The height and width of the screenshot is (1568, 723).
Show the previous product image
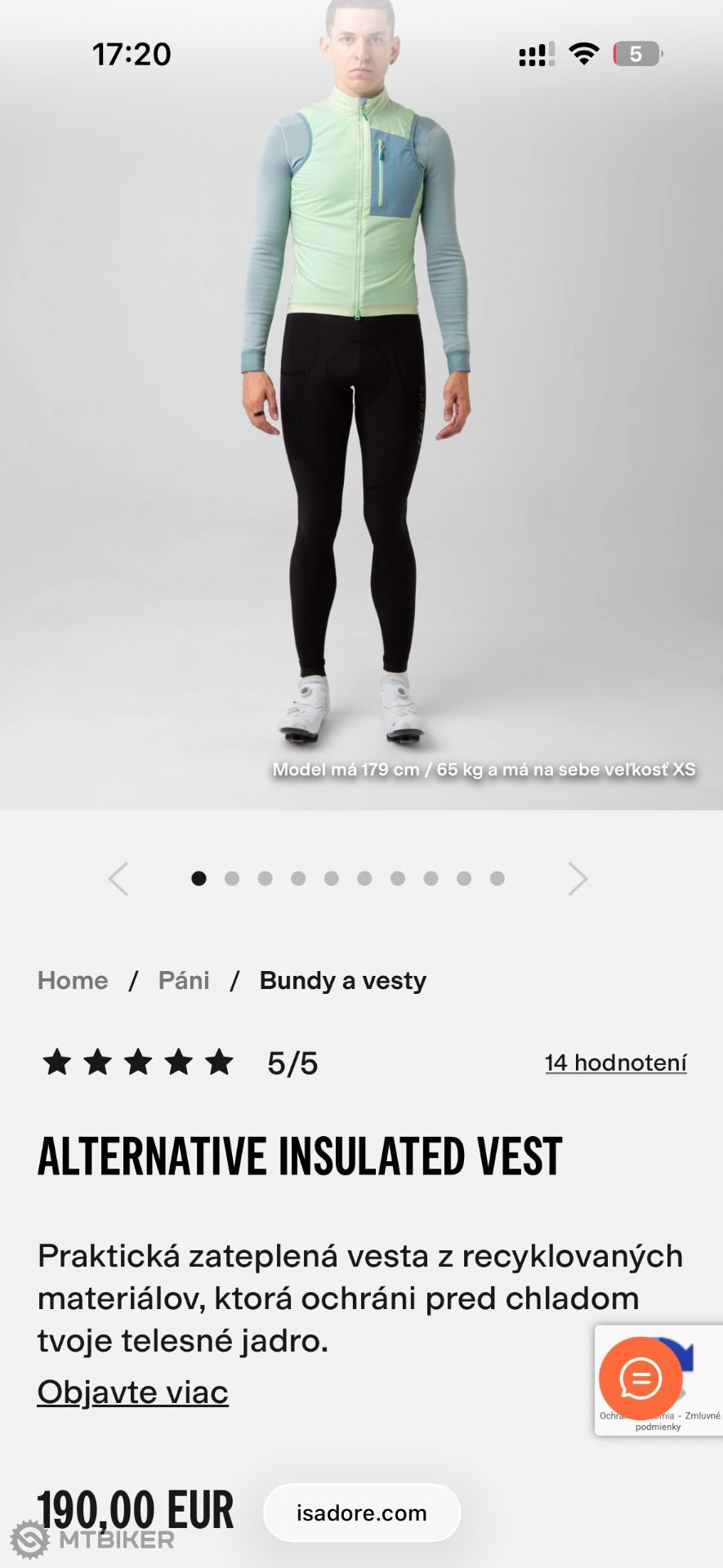coord(119,879)
